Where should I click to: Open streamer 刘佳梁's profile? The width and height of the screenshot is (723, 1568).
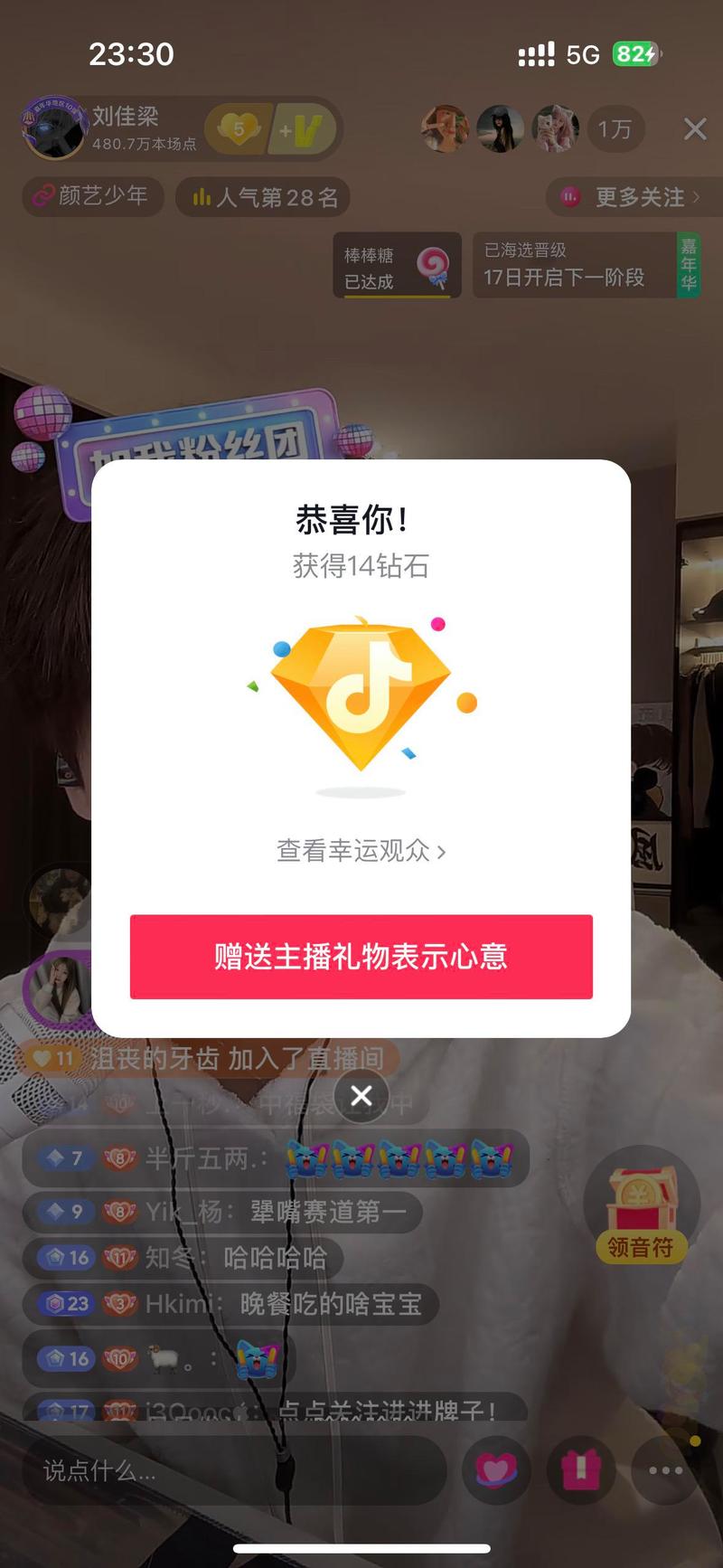[54, 129]
